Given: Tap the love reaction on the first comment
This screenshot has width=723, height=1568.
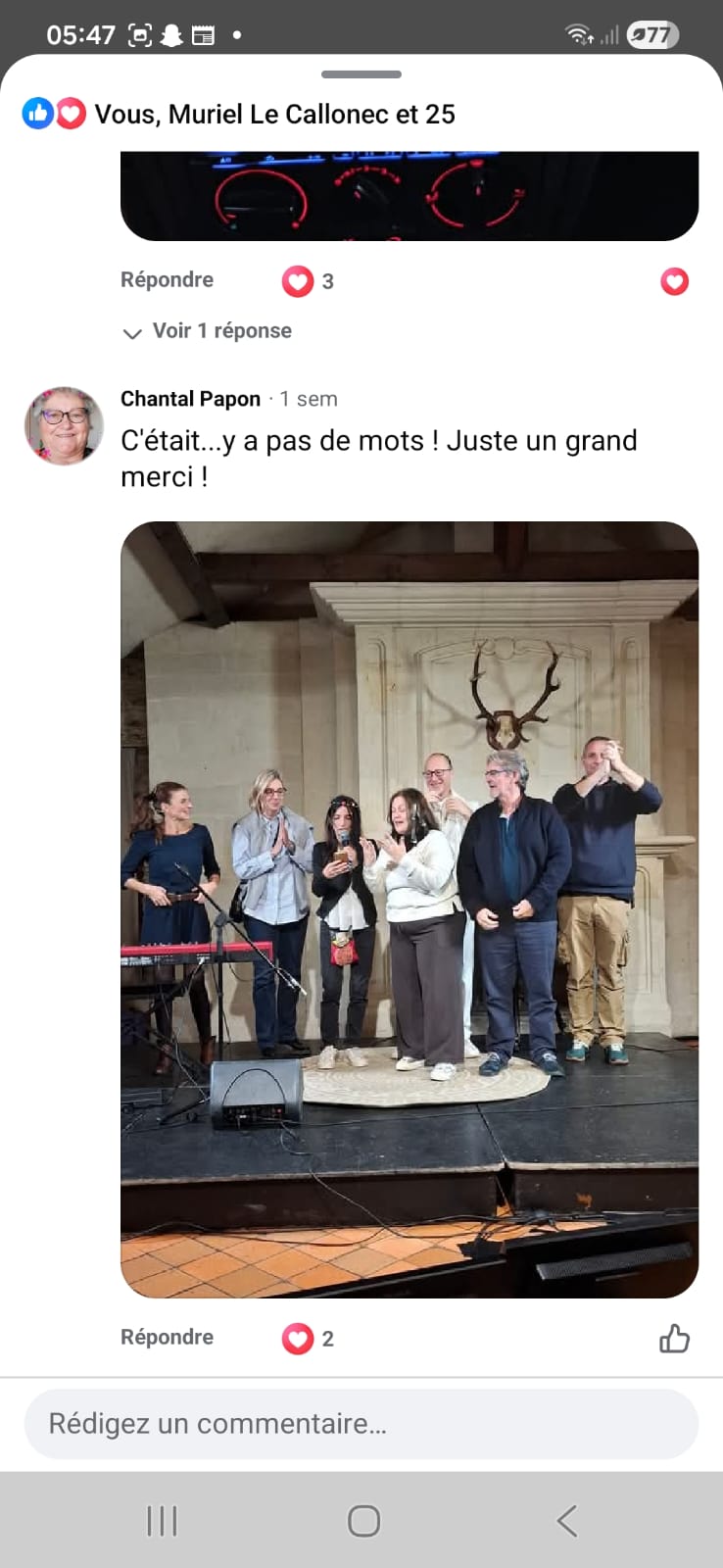Looking at the screenshot, I should [x=674, y=281].
